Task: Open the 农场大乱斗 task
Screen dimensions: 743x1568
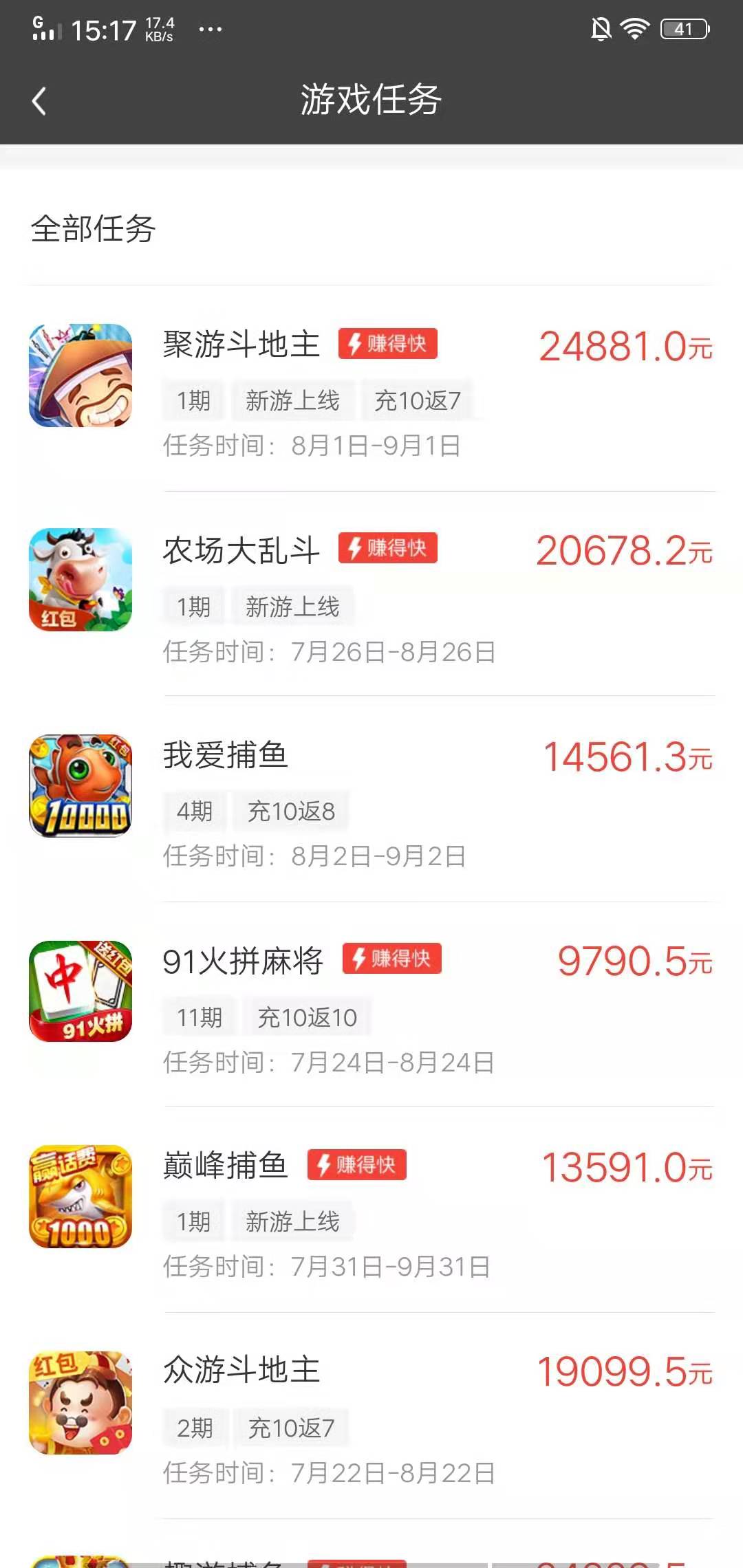Action: (241, 551)
